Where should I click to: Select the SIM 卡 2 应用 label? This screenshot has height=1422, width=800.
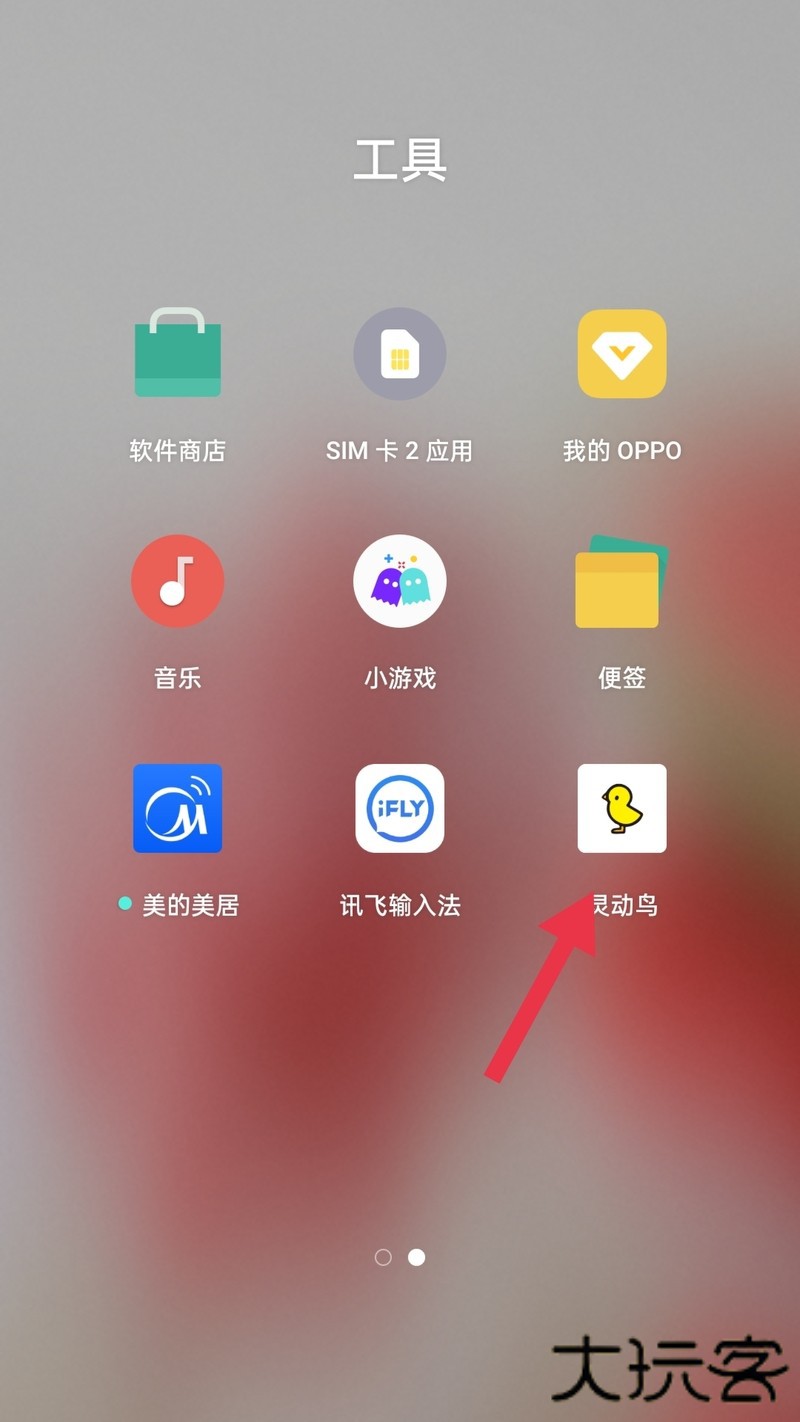(x=400, y=450)
